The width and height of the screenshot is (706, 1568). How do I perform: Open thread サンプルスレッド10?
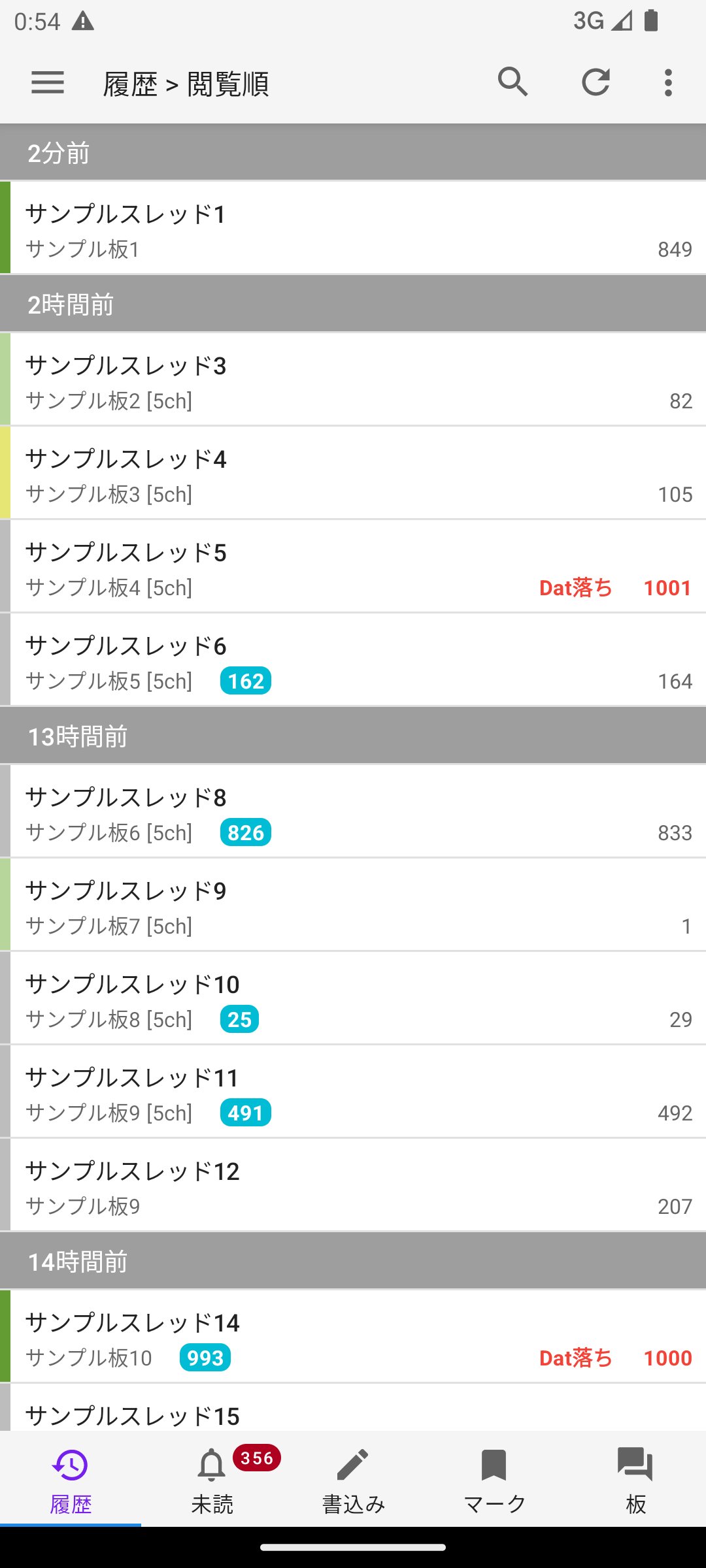tap(353, 998)
